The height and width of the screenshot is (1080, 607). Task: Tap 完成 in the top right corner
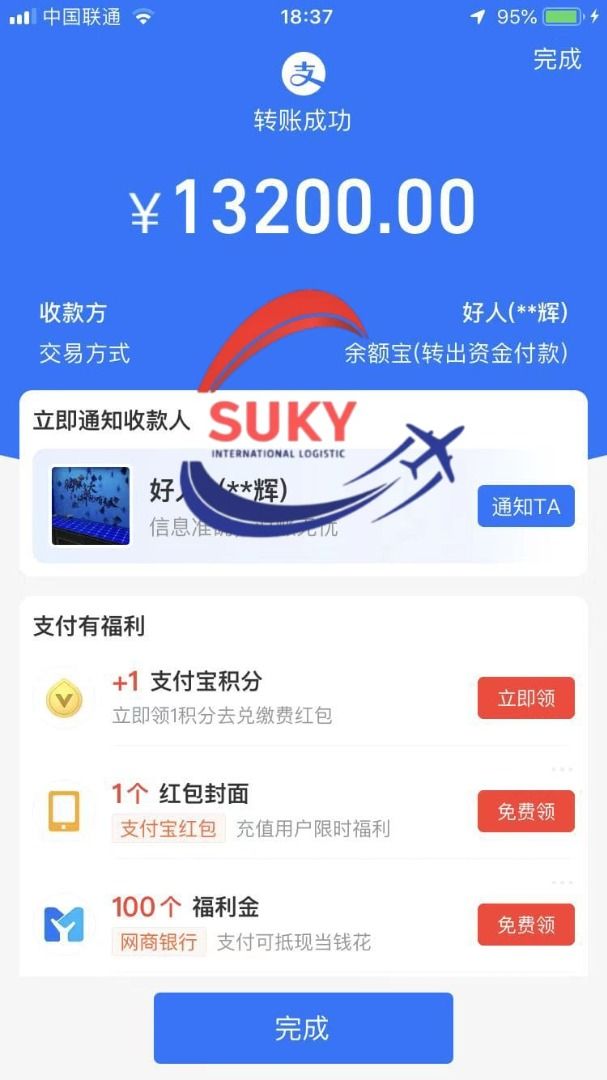[556, 59]
